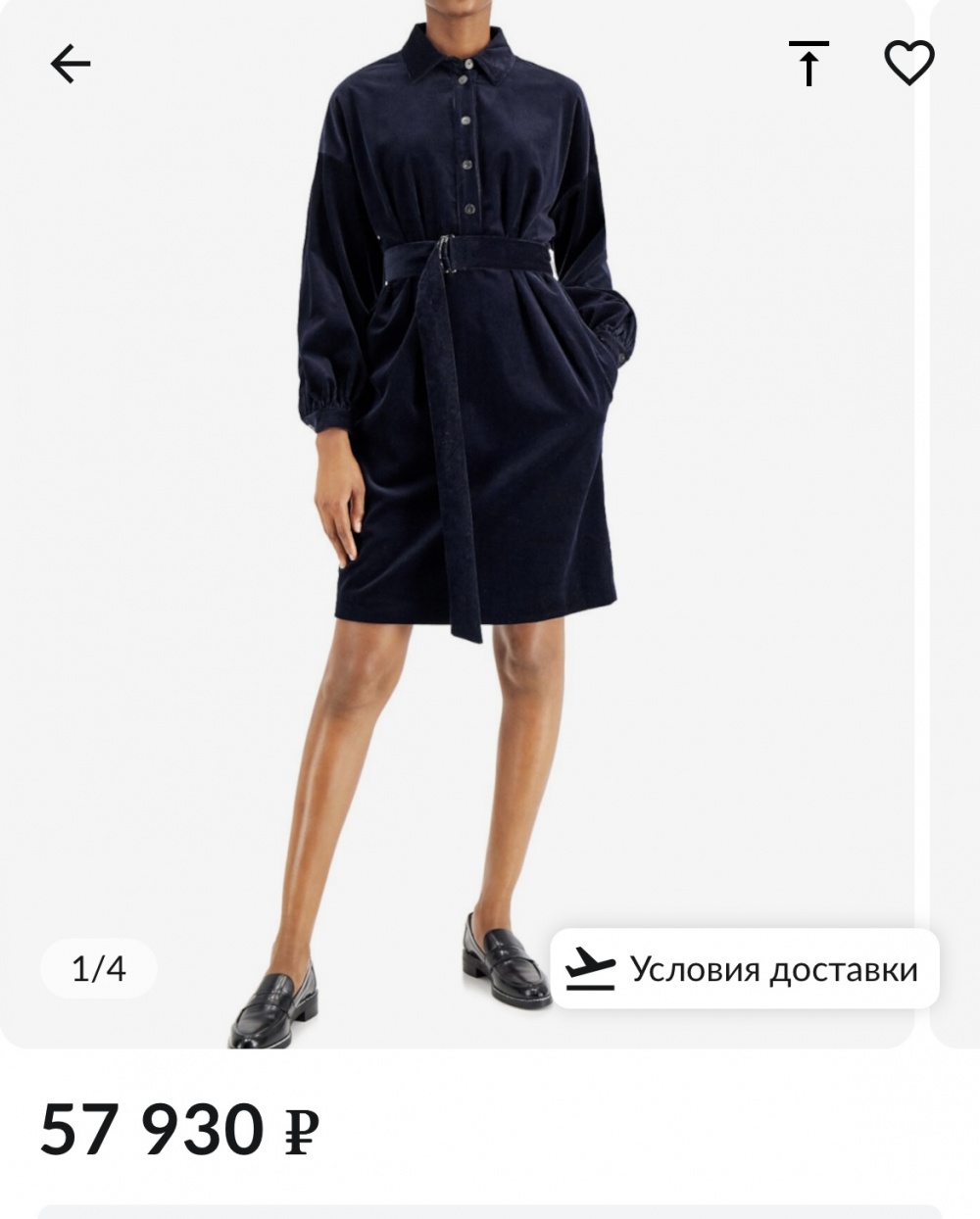Enable favorite status using the heart control
This screenshot has width=980, height=1219.
coord(911,63)
